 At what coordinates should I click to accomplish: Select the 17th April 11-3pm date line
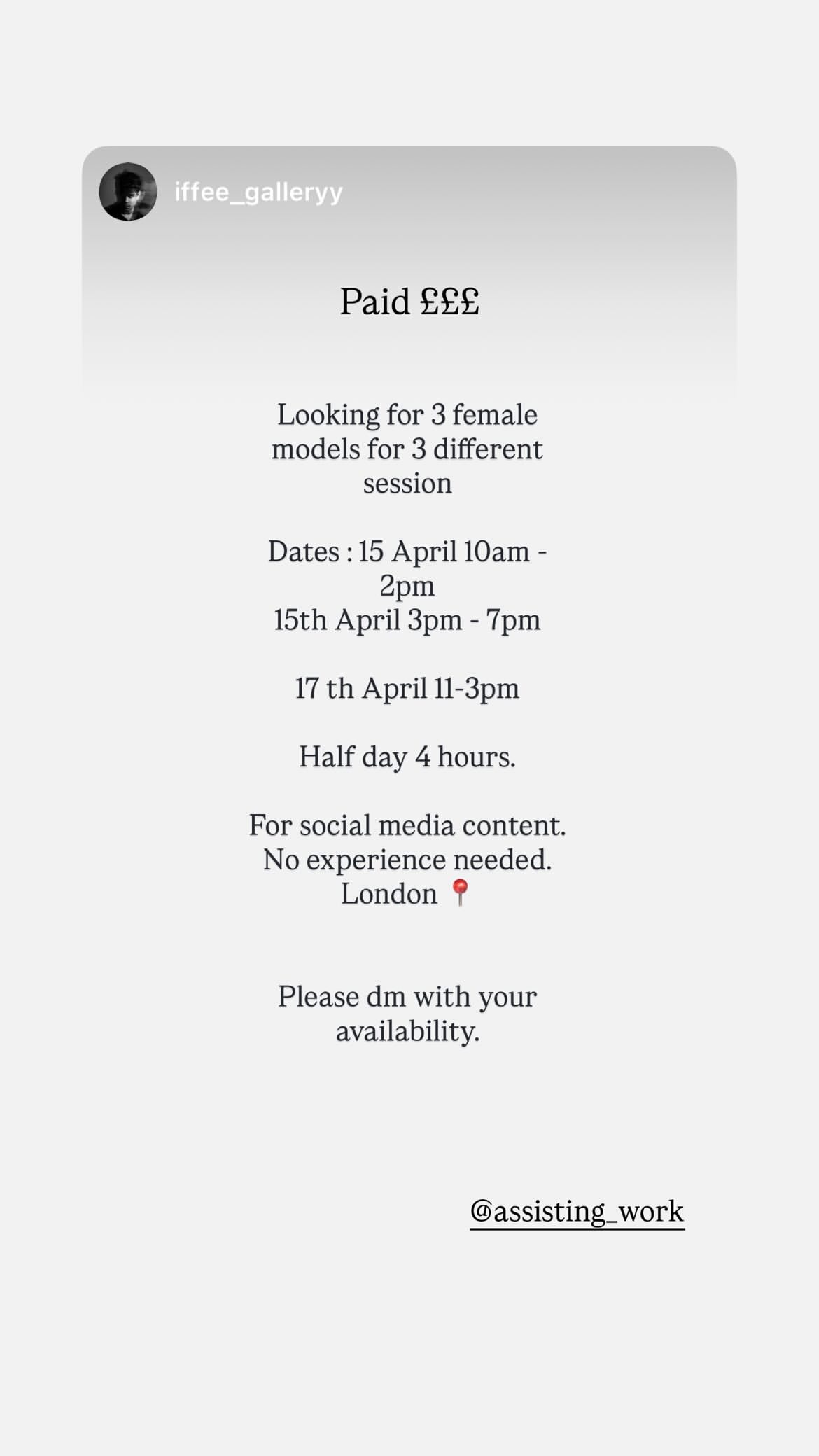408,688
